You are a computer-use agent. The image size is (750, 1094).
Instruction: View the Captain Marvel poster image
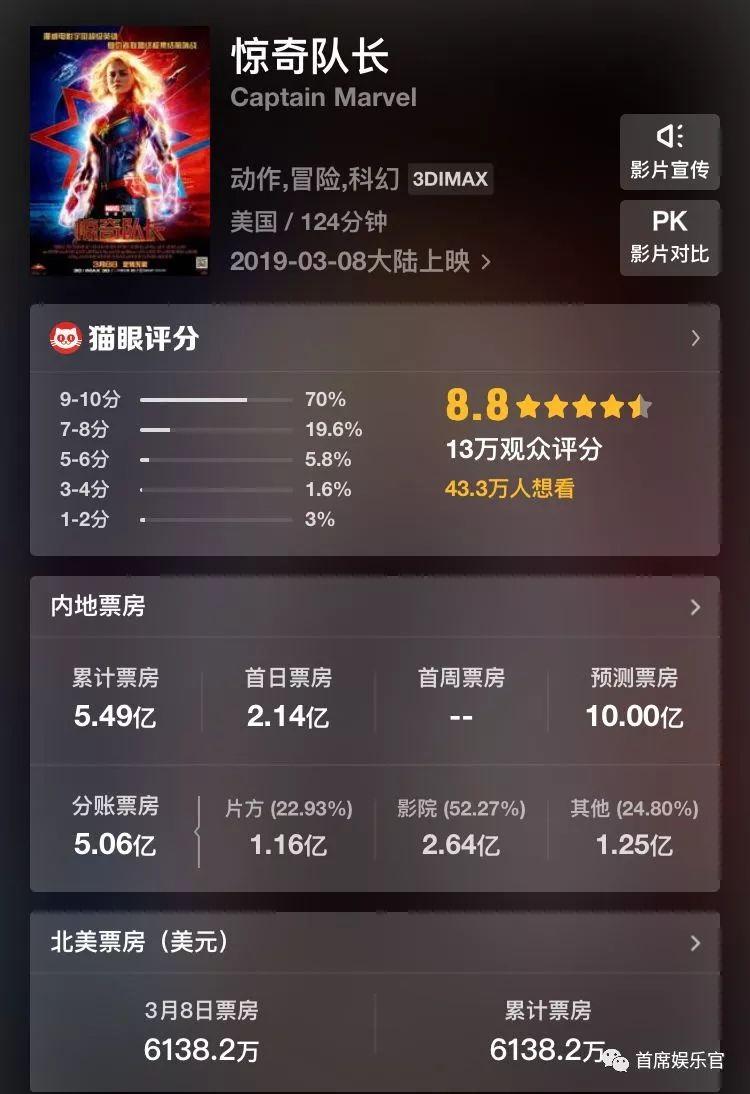click(120, 150)
